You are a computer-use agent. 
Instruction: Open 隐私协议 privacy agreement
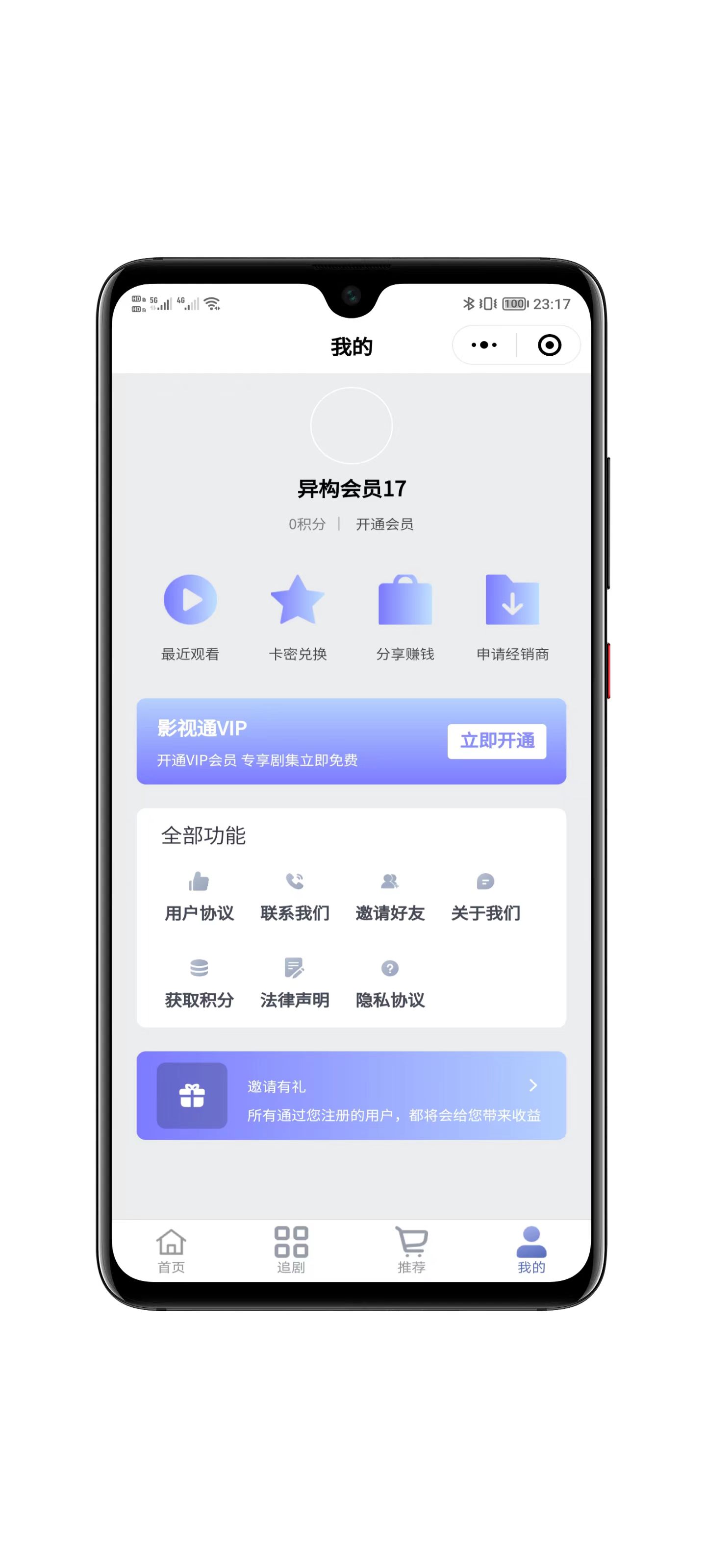pos(390,983)
